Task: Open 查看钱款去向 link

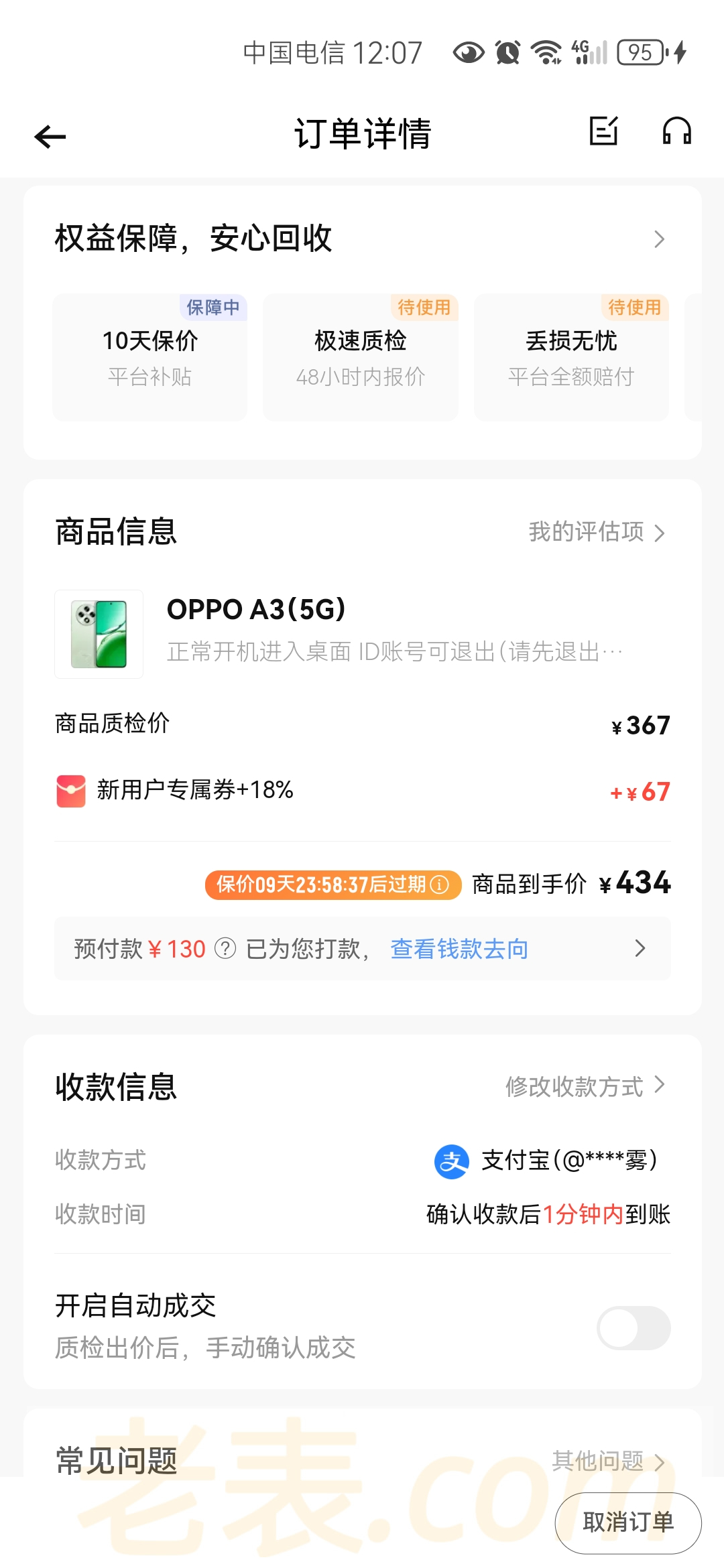Action: [459, 949]
